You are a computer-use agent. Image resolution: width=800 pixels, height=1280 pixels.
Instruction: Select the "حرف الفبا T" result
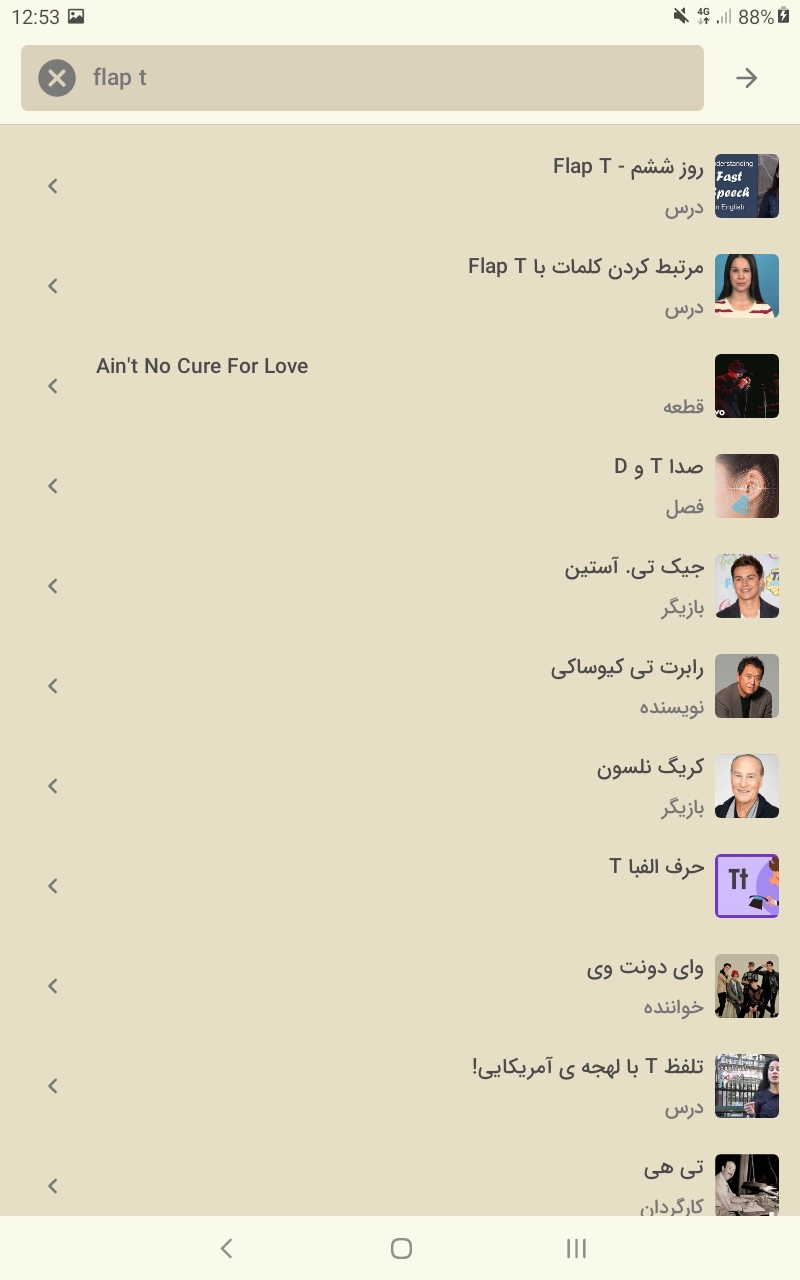(400, 886)
